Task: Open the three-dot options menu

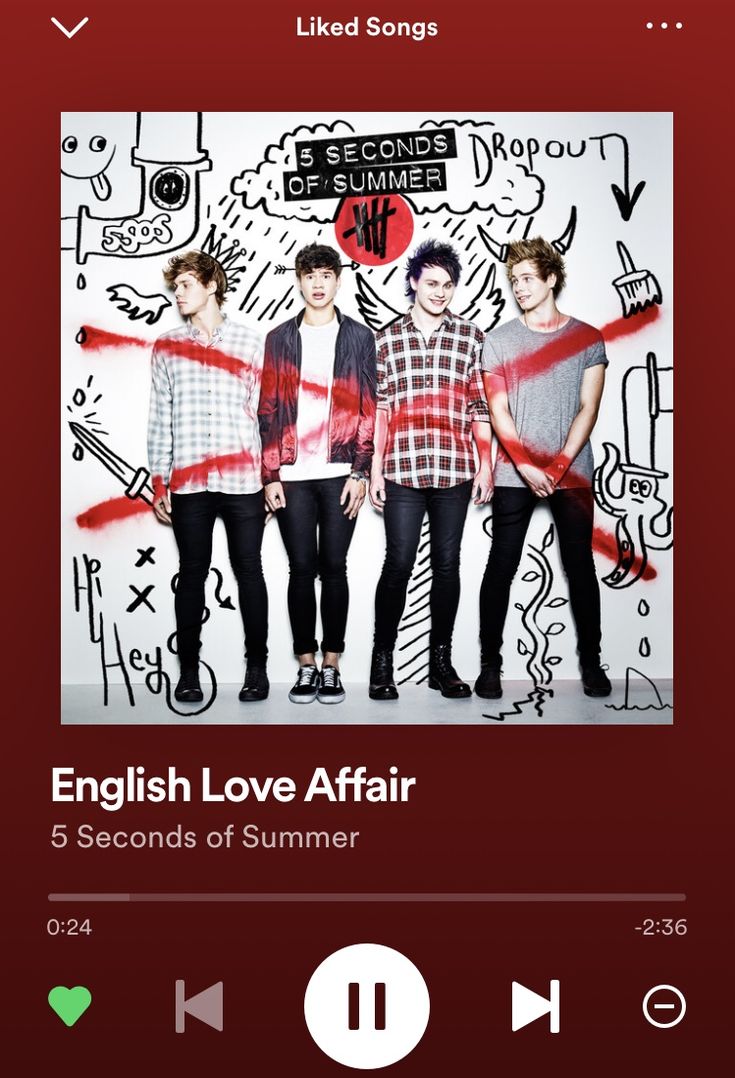Action: click(664, 26)
